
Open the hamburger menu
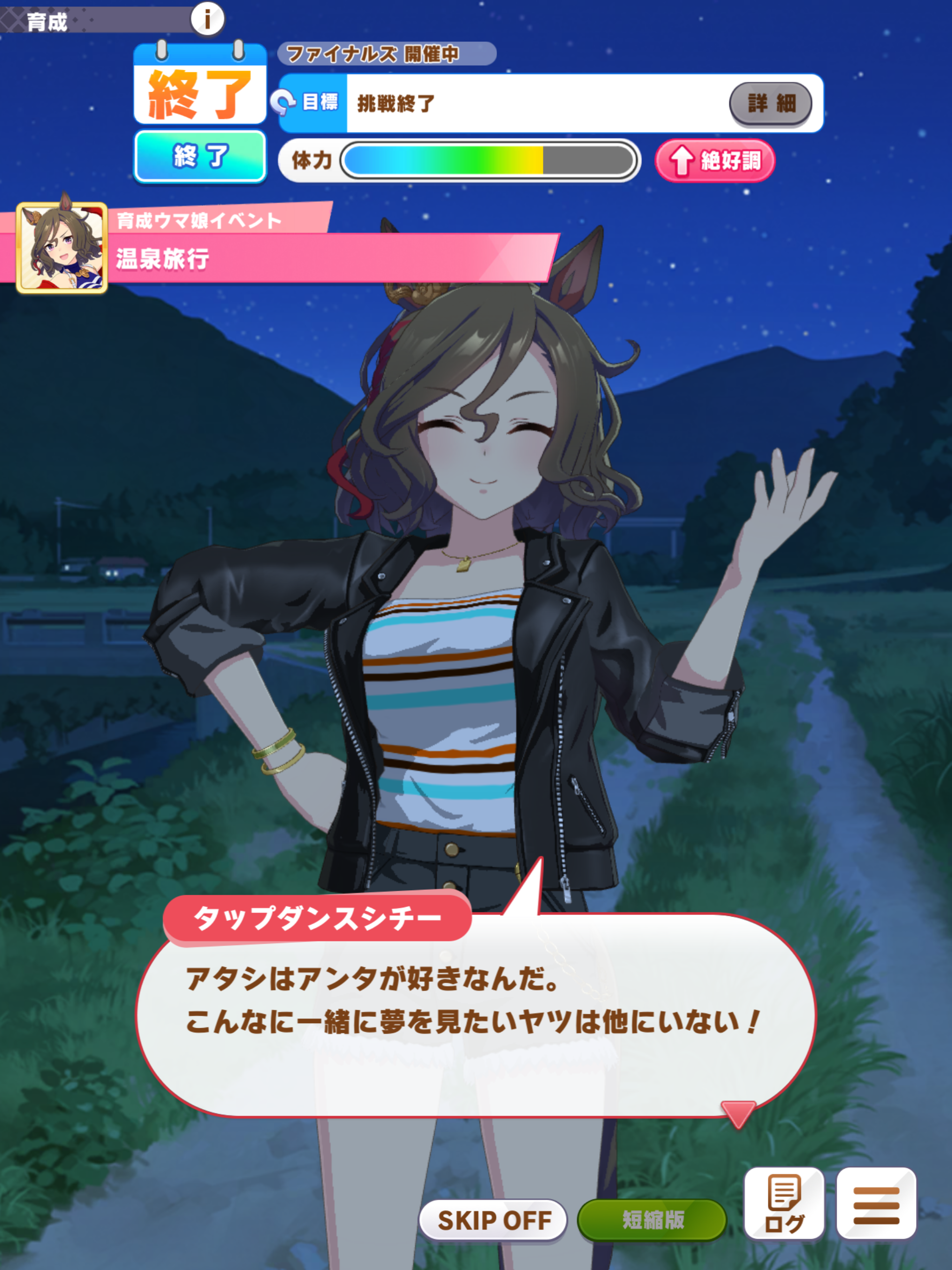coord(876,1204)
